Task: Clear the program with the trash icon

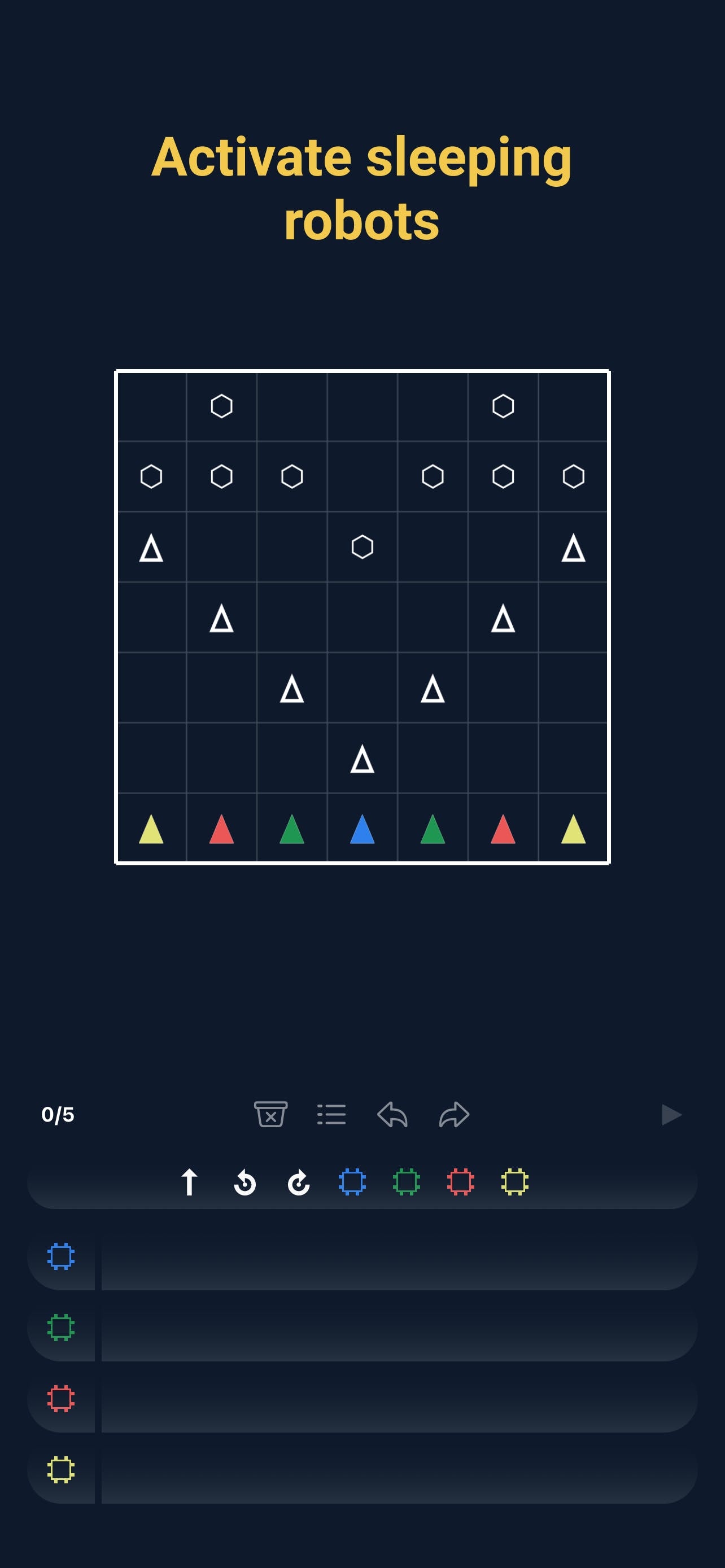Action: [x=270, y=1115]
